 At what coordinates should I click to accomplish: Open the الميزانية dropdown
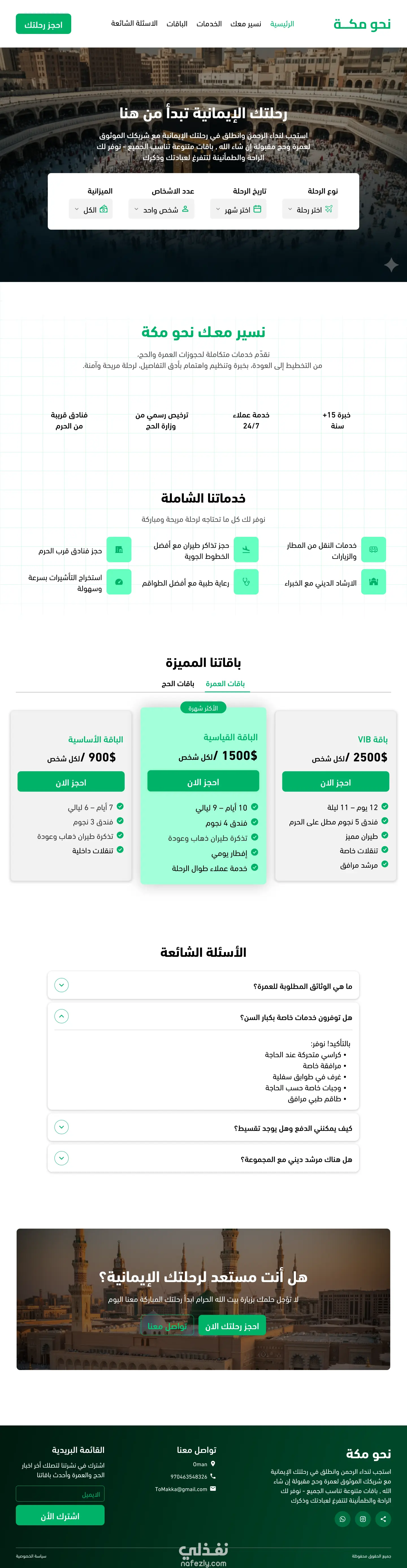[x=91, y=209]
